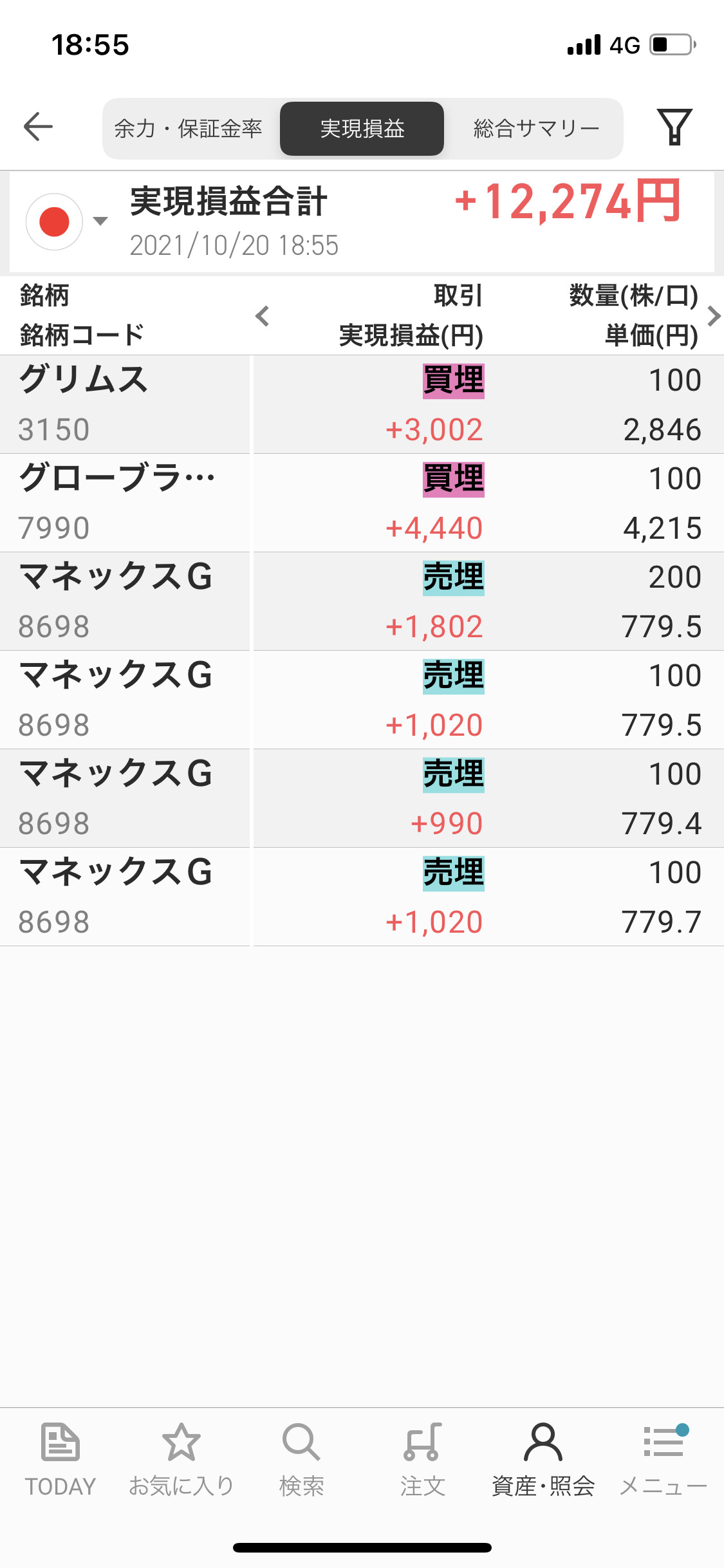724x1568 pixels.
Task: Switch to 総合サマリー tab
Action: click(536, 129)
